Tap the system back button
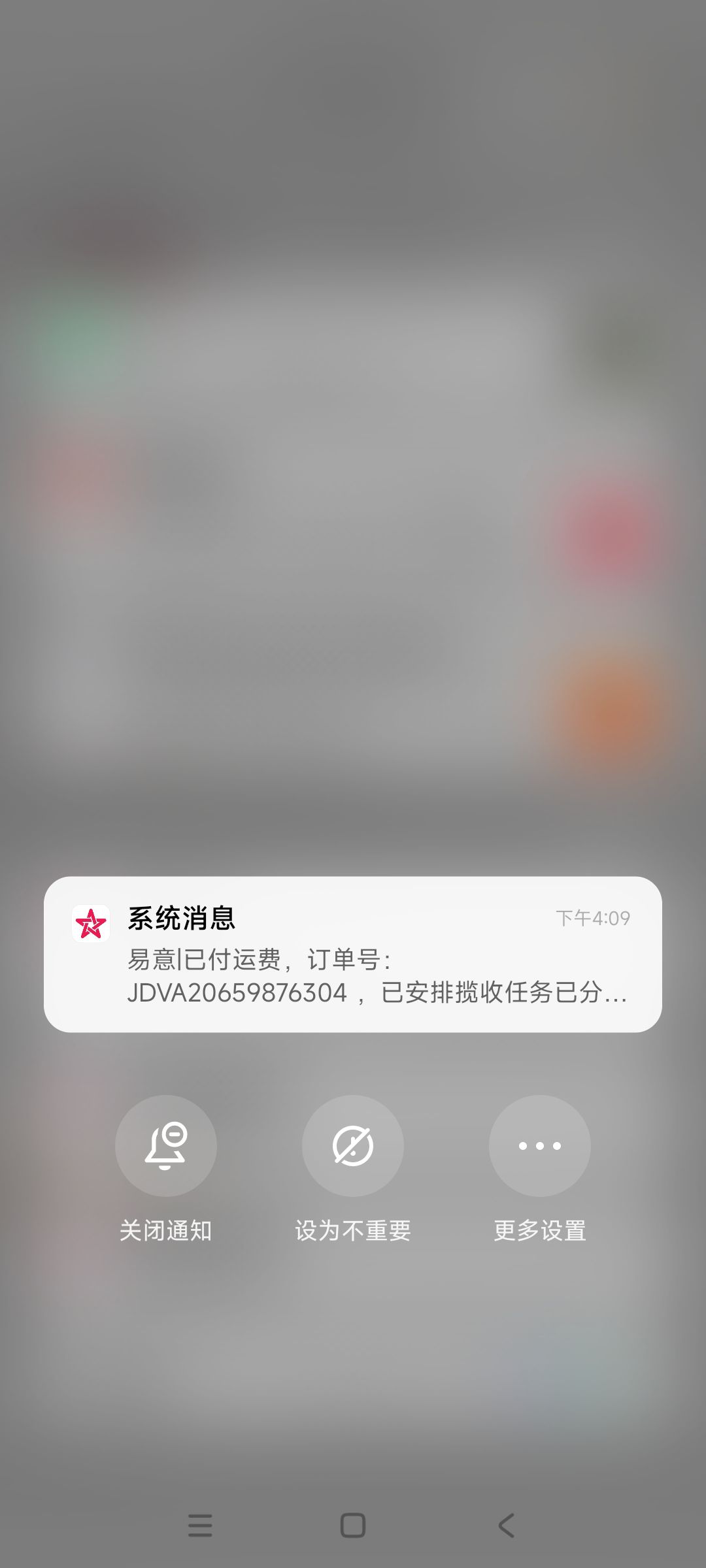Screen dimensions: 706x1568 [x=506, y=1526]
